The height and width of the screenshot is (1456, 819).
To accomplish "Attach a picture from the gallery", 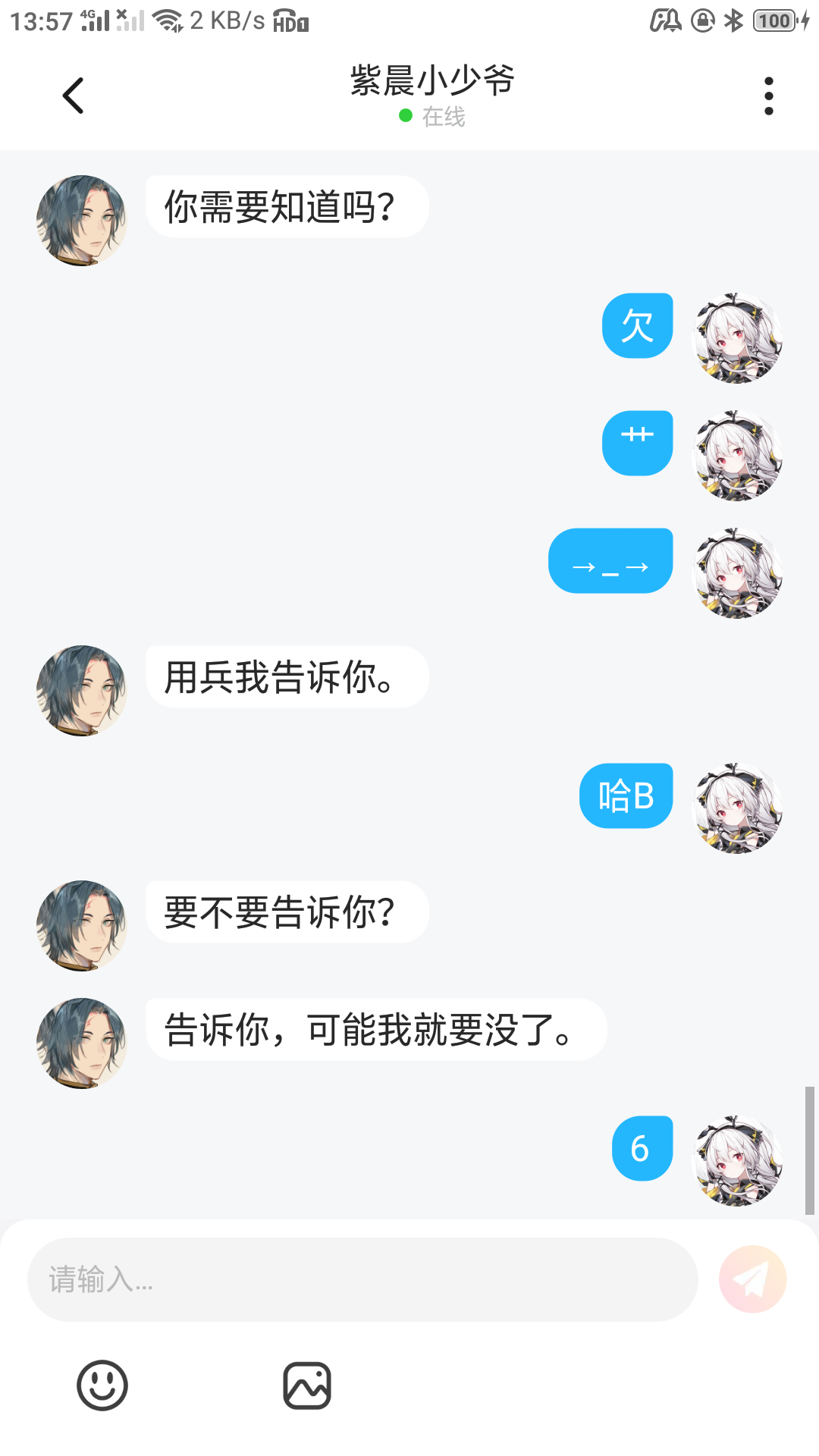I will [x=307, y=1385].
